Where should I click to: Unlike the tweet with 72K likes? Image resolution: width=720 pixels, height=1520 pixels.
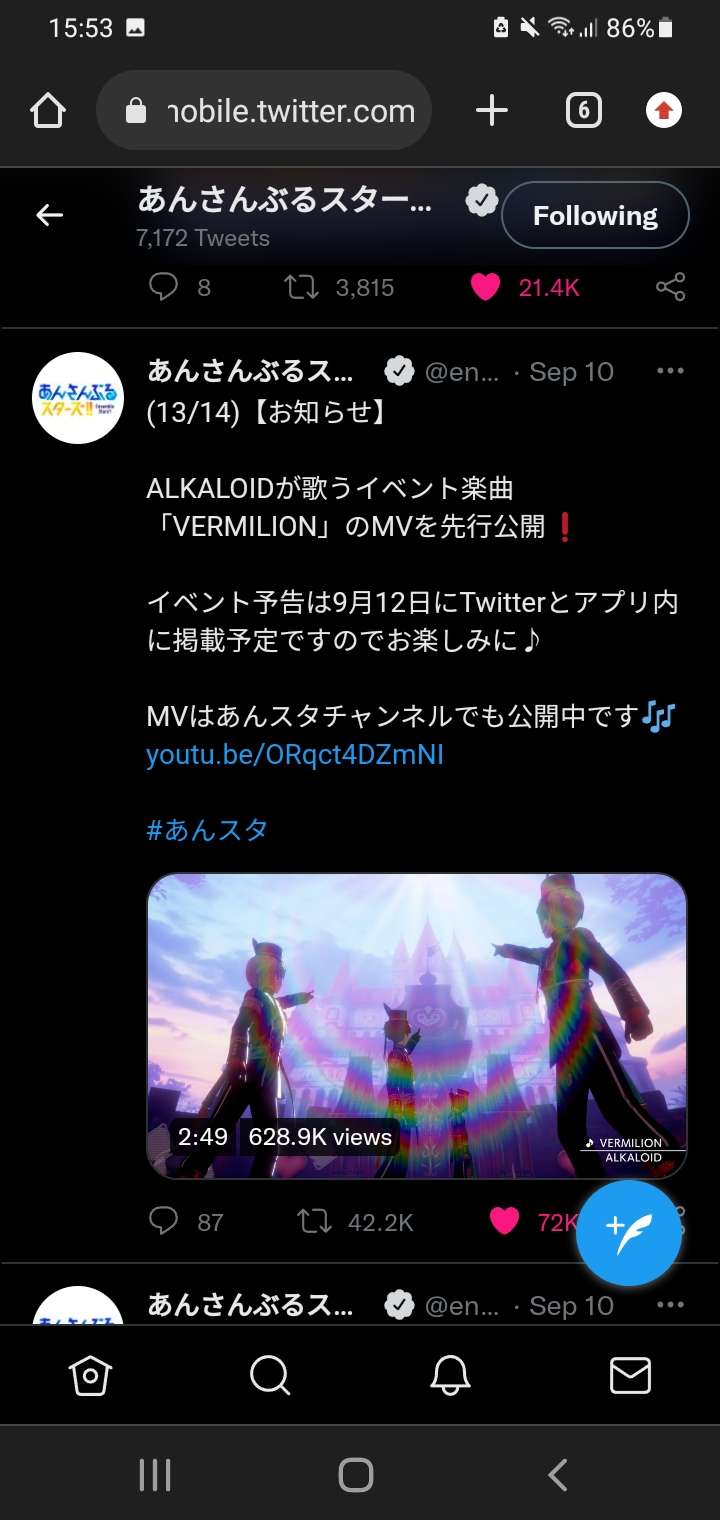pyautogui.click(x=505, y=1221)
